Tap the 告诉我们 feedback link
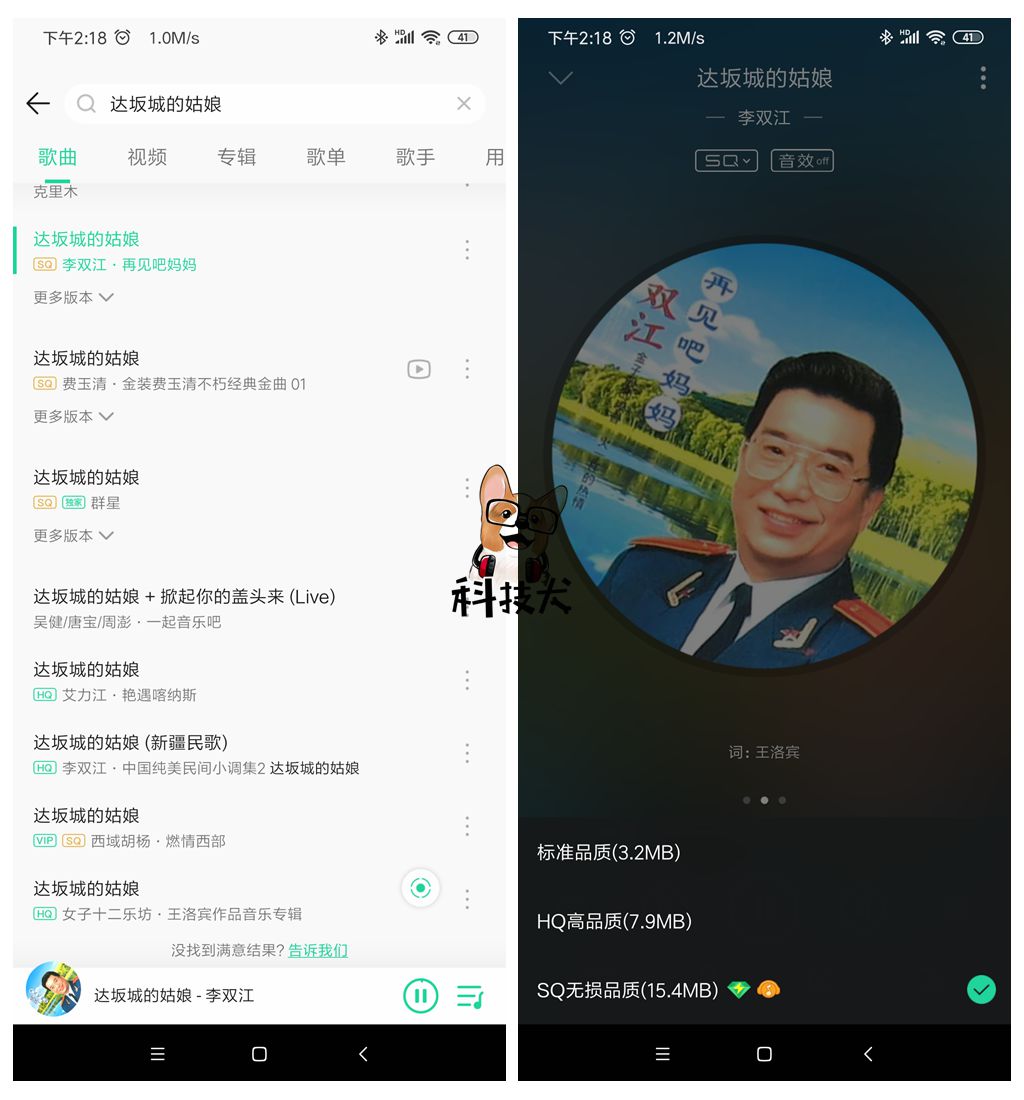 [318, 950]
